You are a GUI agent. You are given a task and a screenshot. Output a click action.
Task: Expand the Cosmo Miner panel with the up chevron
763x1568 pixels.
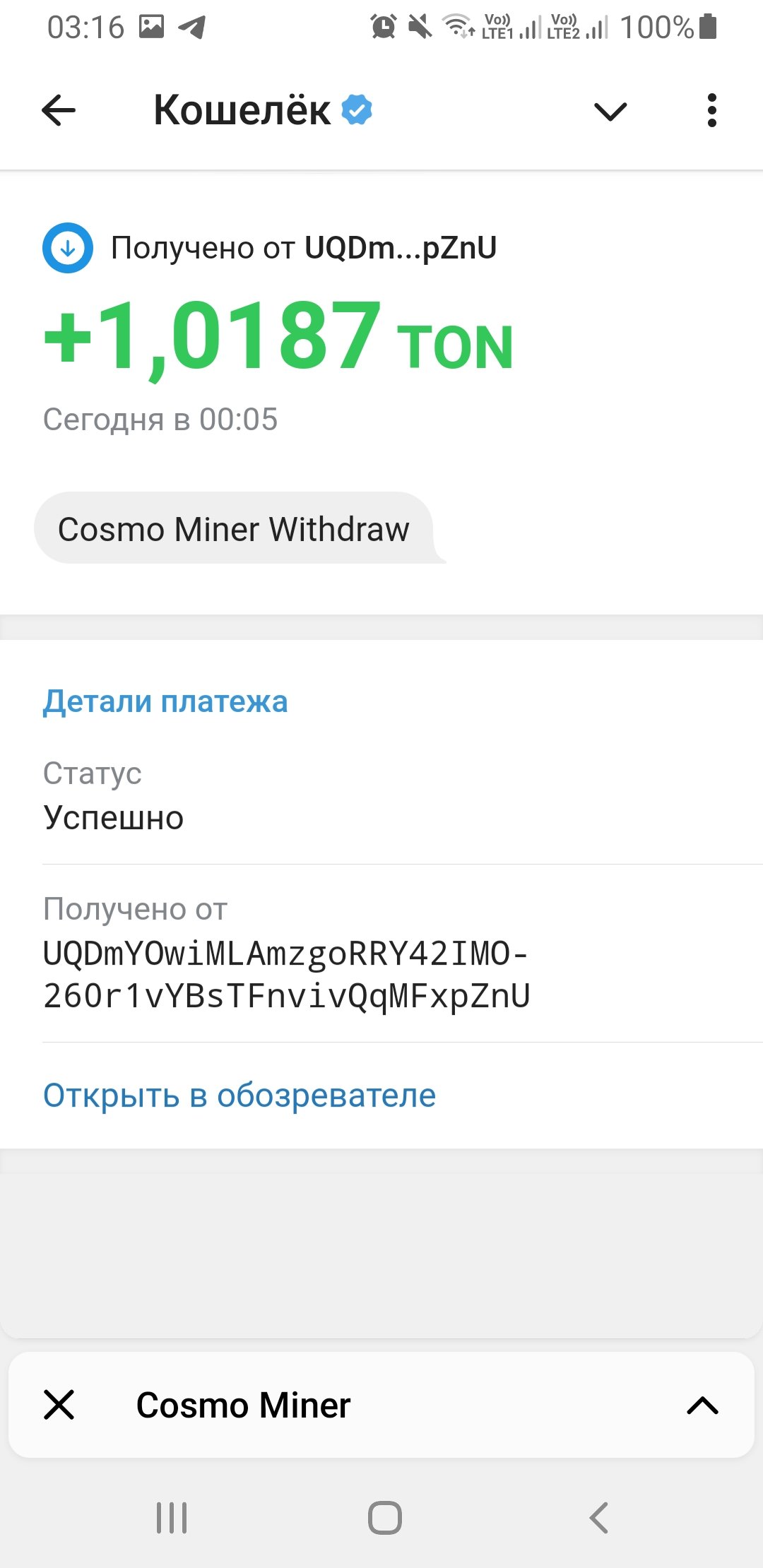click(x=702, y=1405)
